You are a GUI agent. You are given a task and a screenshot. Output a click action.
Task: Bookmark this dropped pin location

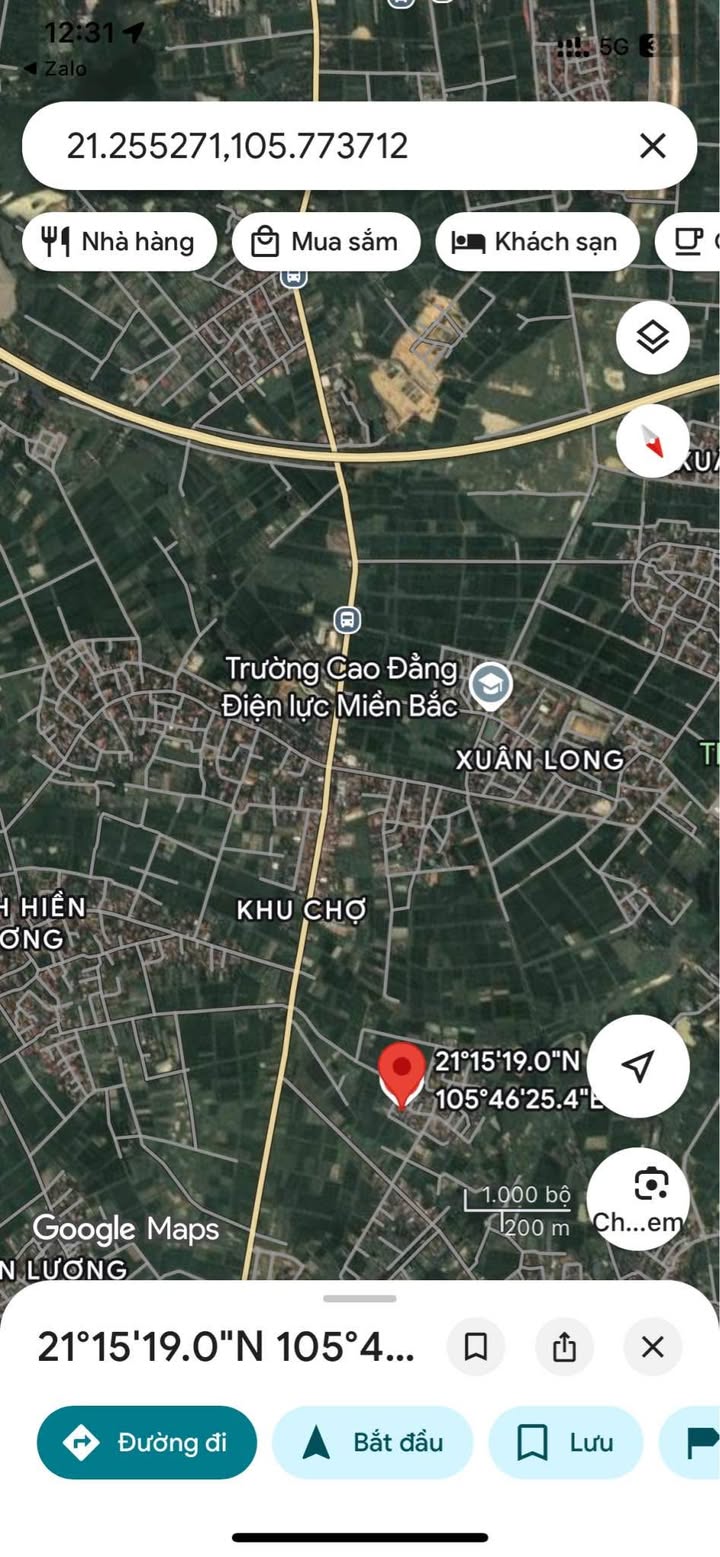[x=476, y=1347]
